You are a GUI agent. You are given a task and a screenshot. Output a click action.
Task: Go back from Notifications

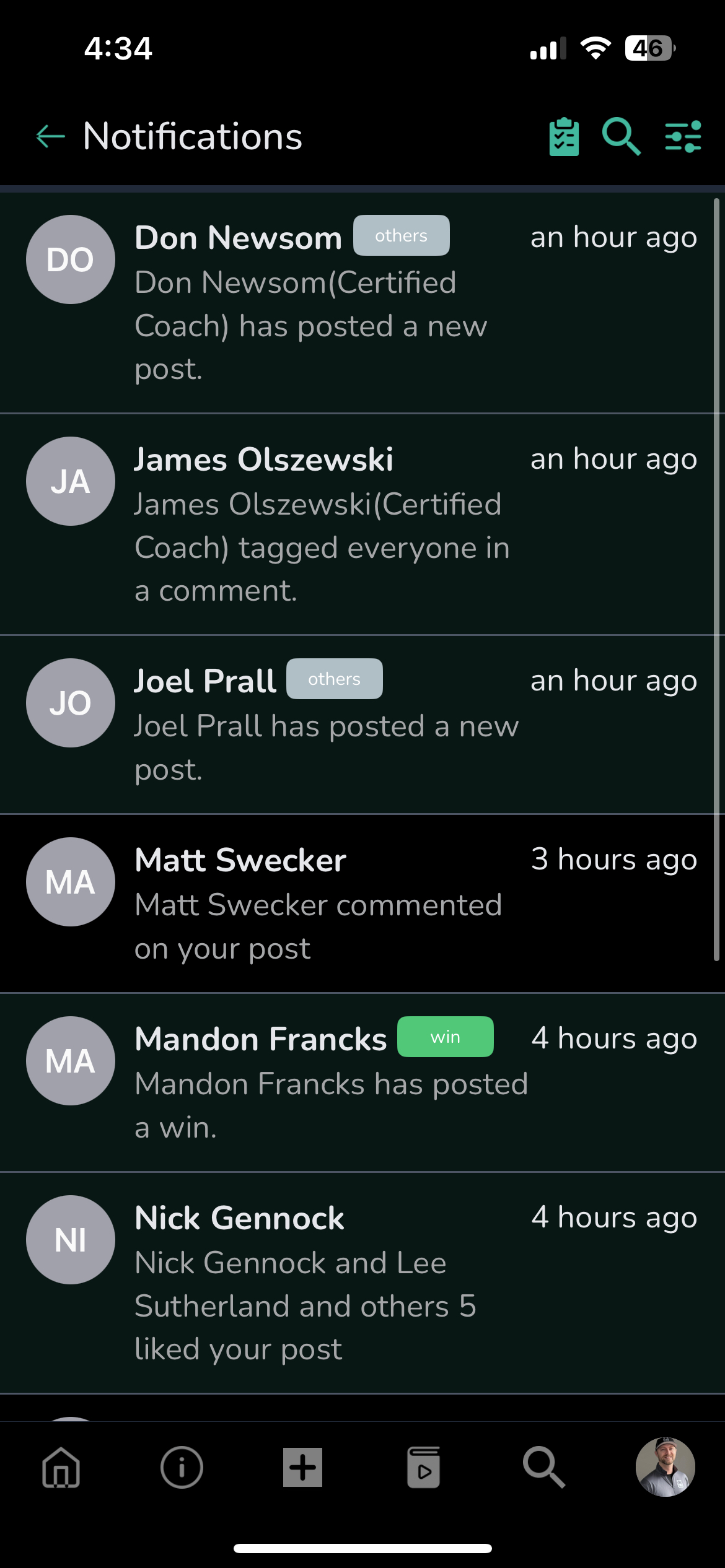click(51, 136)
